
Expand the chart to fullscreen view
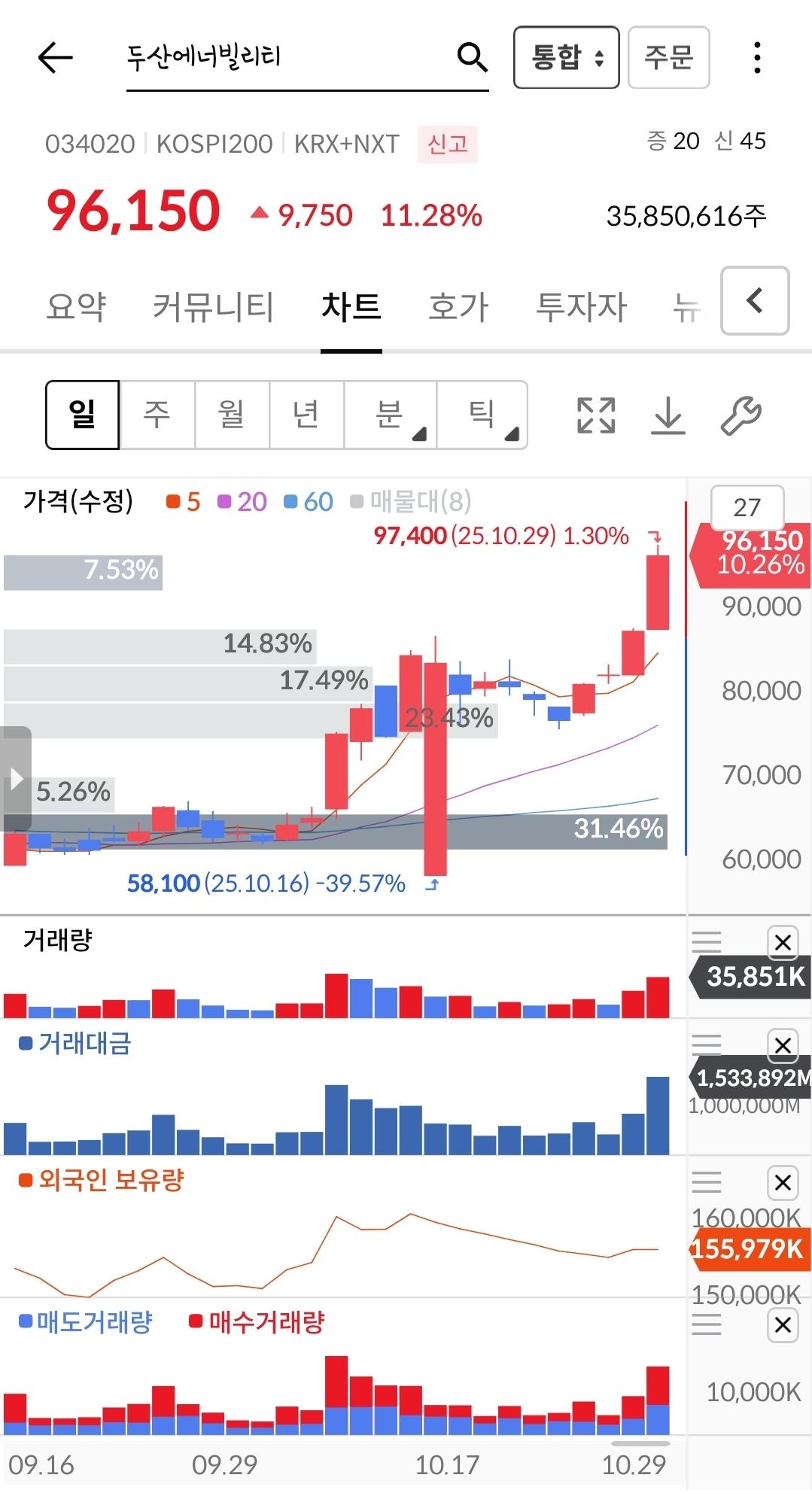click(x=595, y=415)
